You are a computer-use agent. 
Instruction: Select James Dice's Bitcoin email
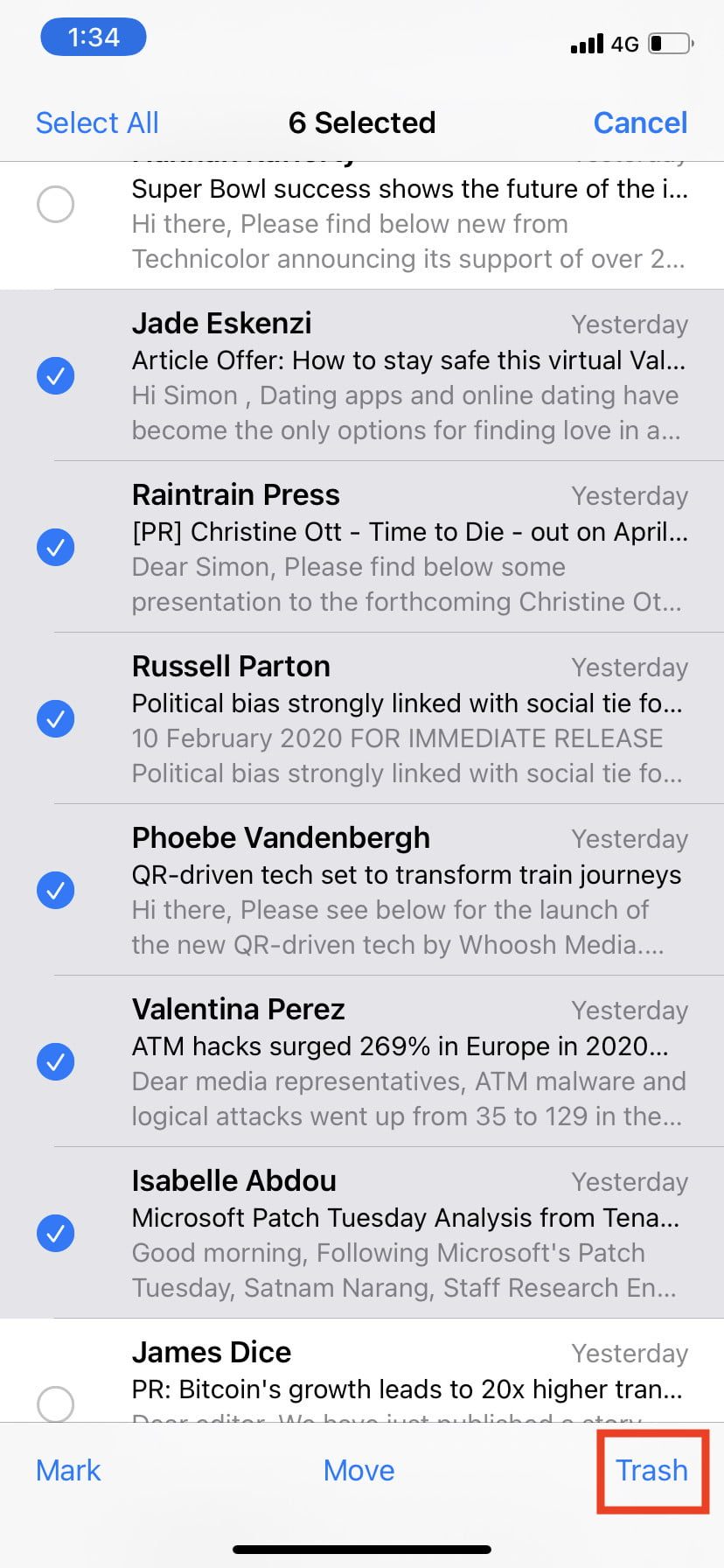[56, 1403]
